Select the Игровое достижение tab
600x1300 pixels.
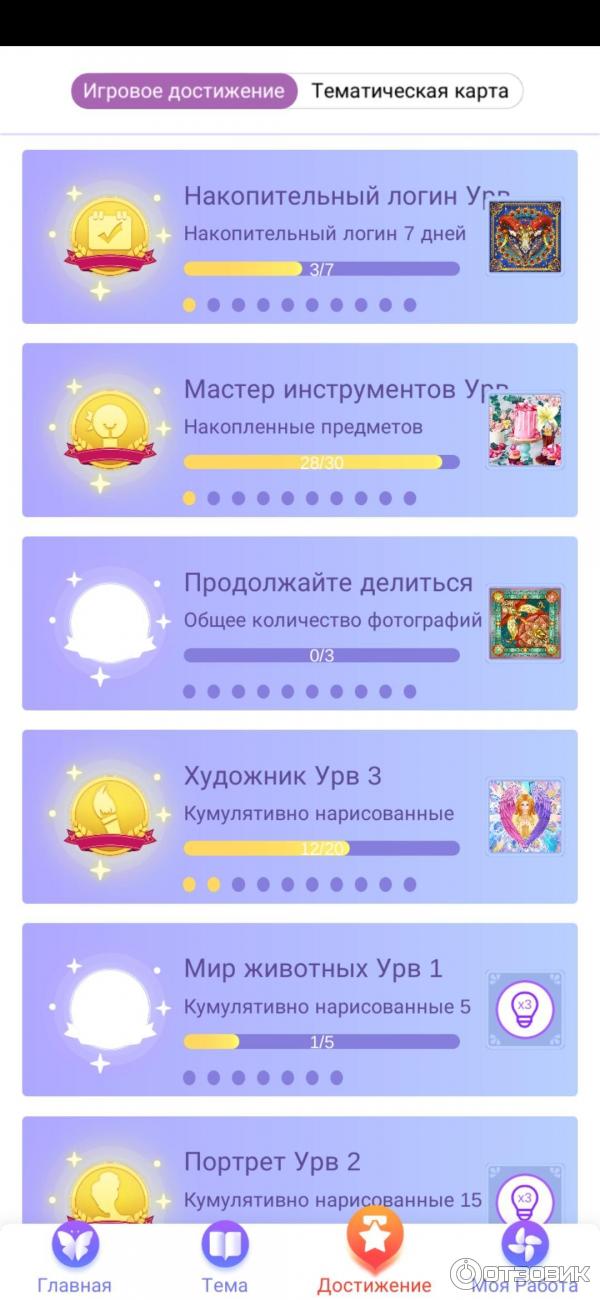click(x=184, y=91)
